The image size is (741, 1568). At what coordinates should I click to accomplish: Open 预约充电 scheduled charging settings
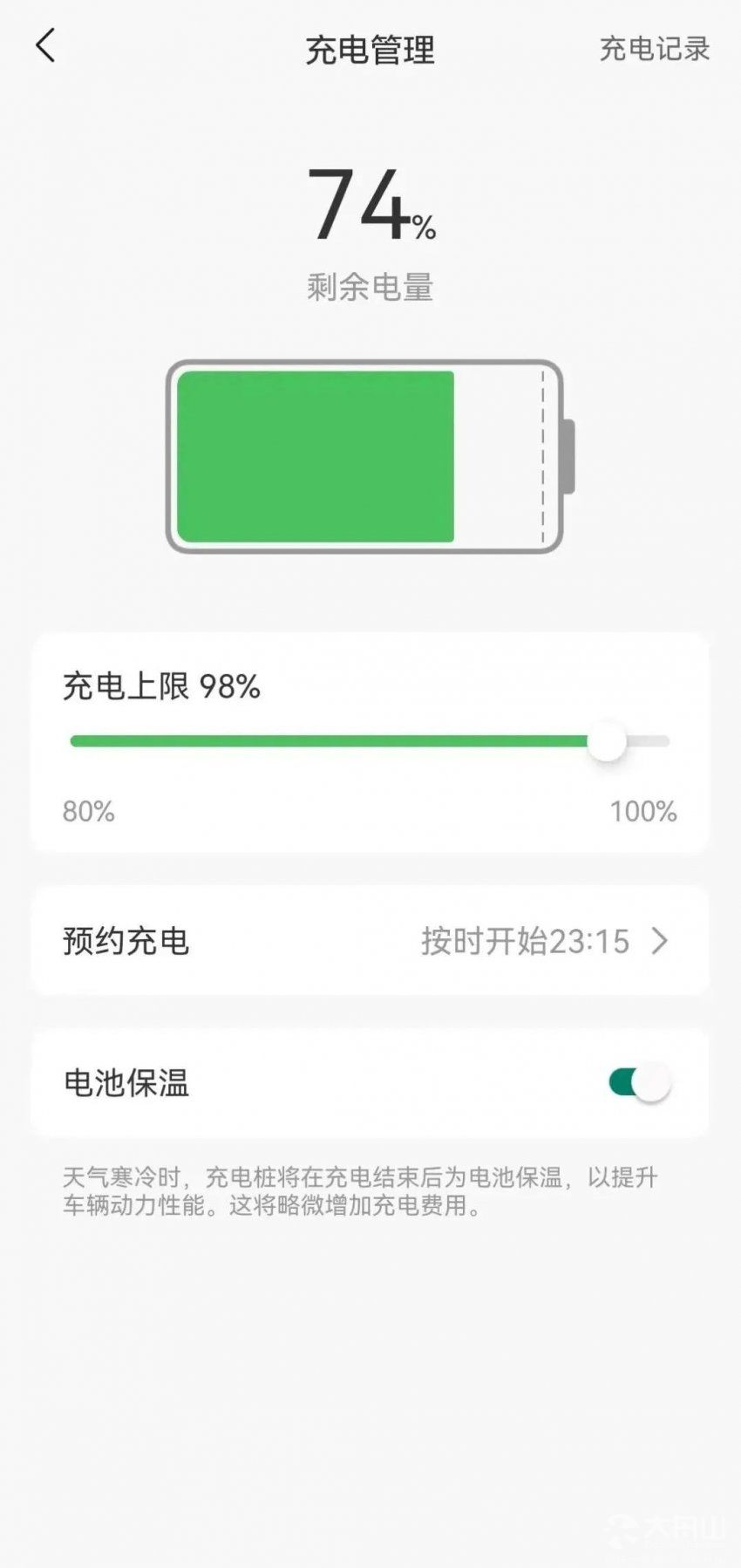point(370,941)
